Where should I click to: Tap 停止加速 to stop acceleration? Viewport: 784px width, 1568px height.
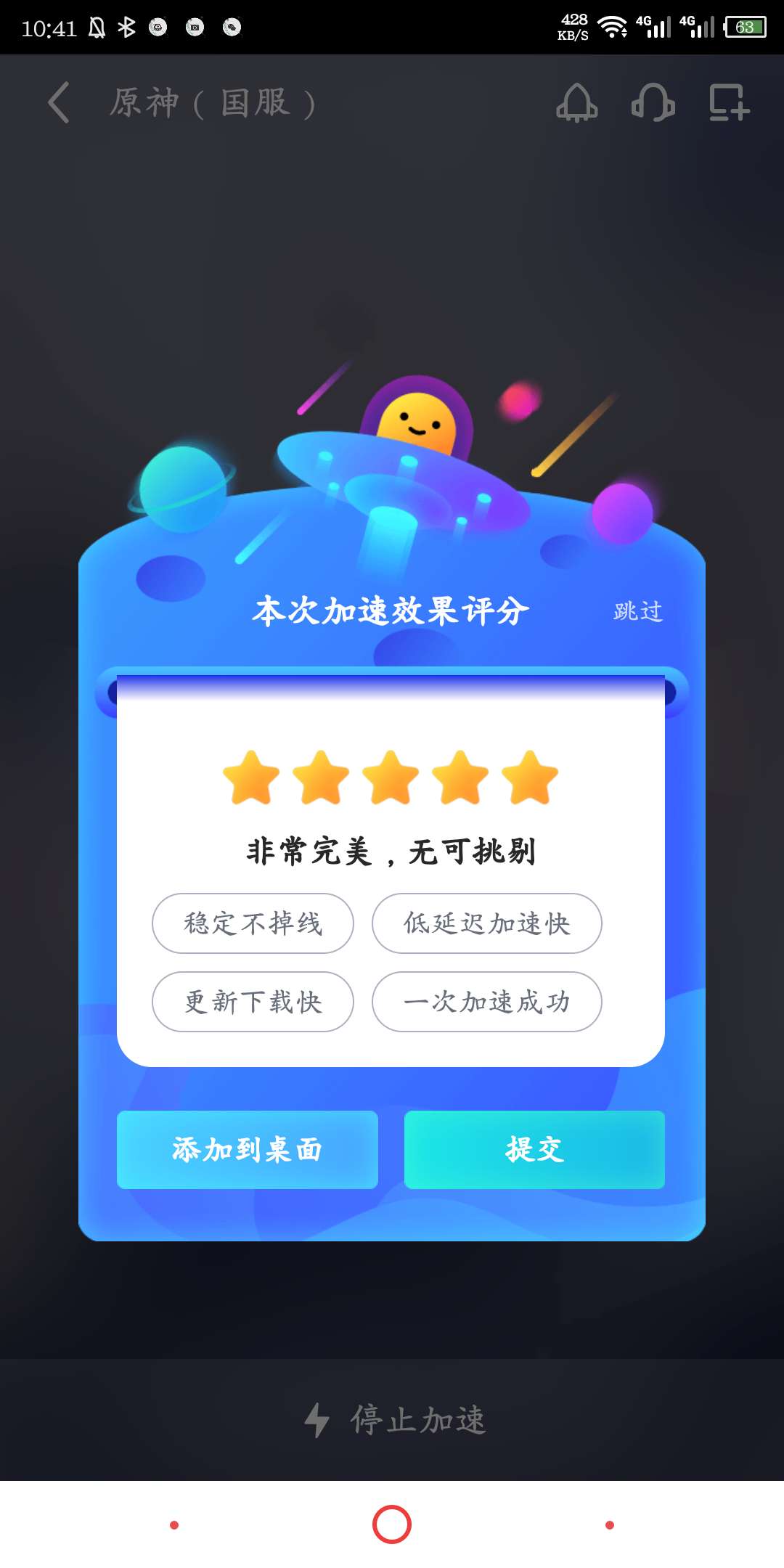tap(396, 1420)
